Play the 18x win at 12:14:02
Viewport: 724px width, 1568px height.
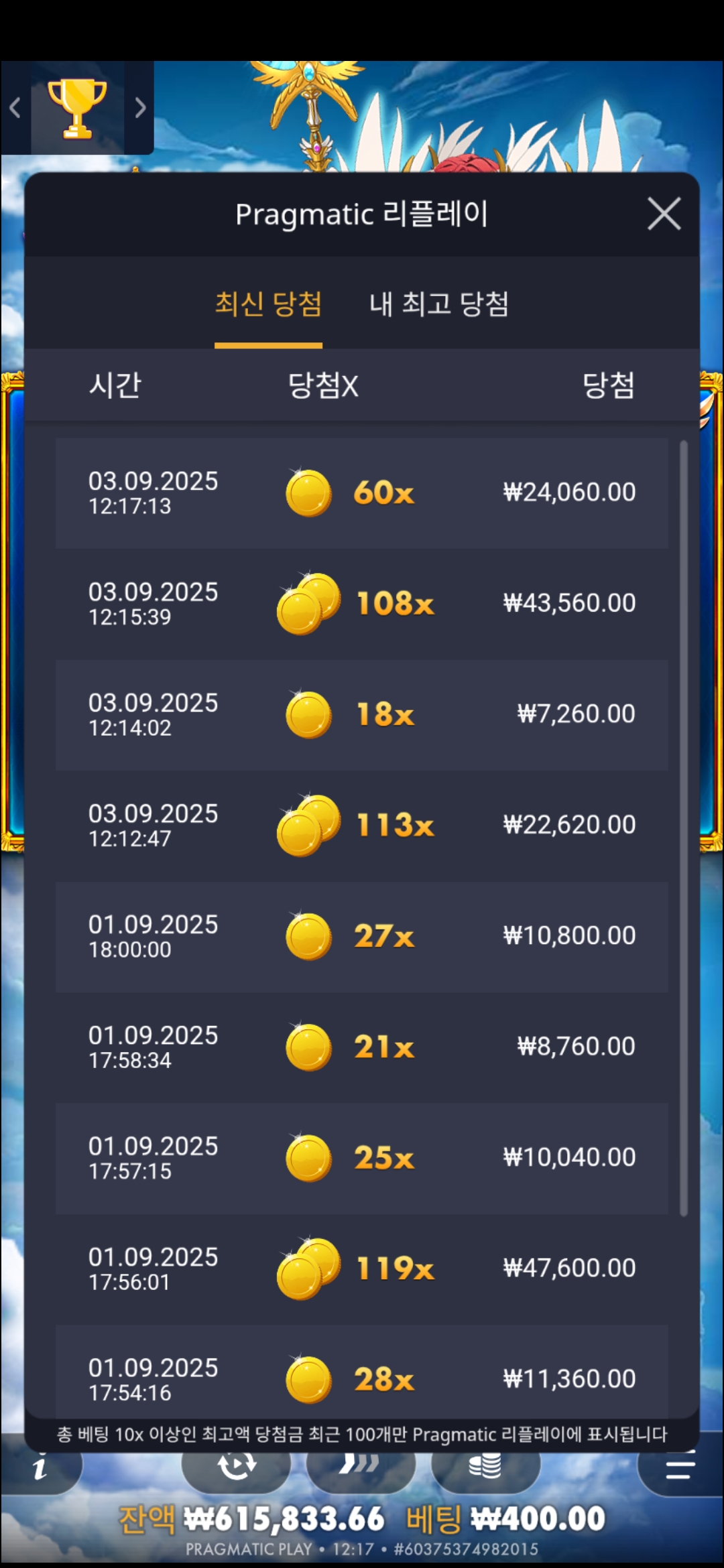(x=362, y=714)
